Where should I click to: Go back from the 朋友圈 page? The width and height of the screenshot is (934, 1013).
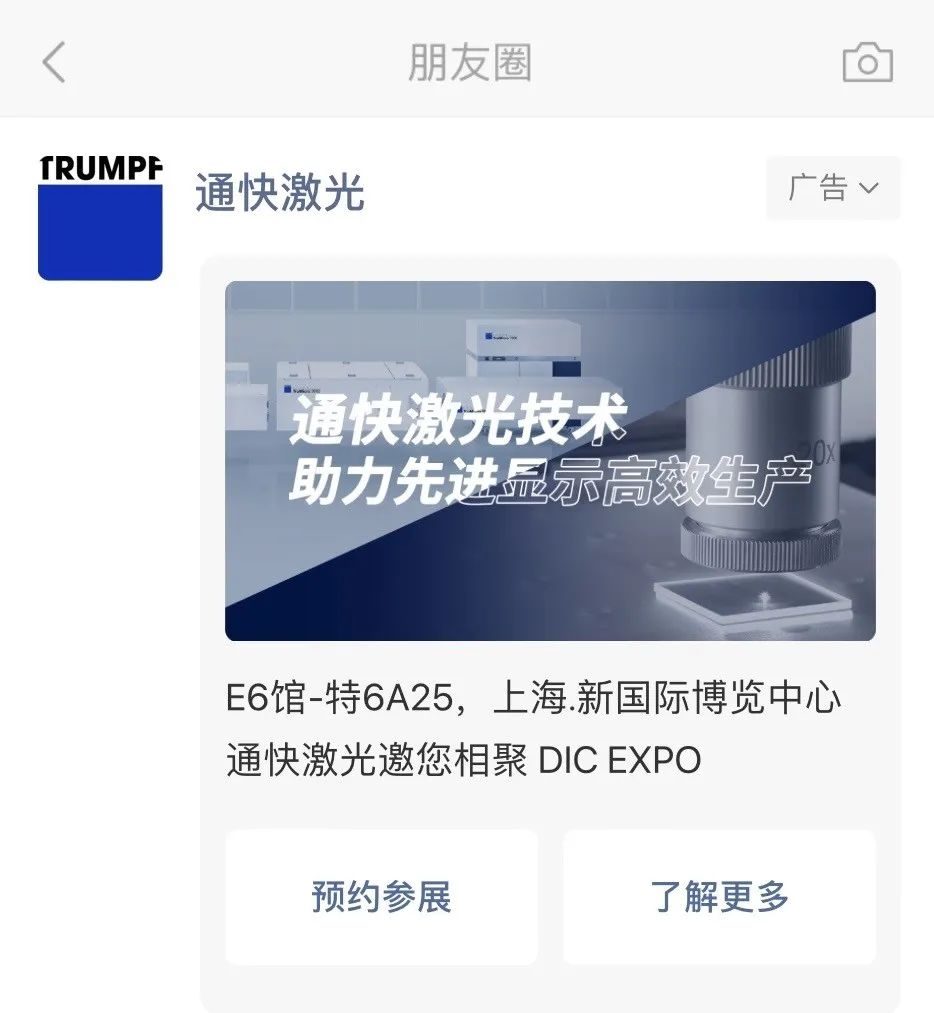[54, 63]
